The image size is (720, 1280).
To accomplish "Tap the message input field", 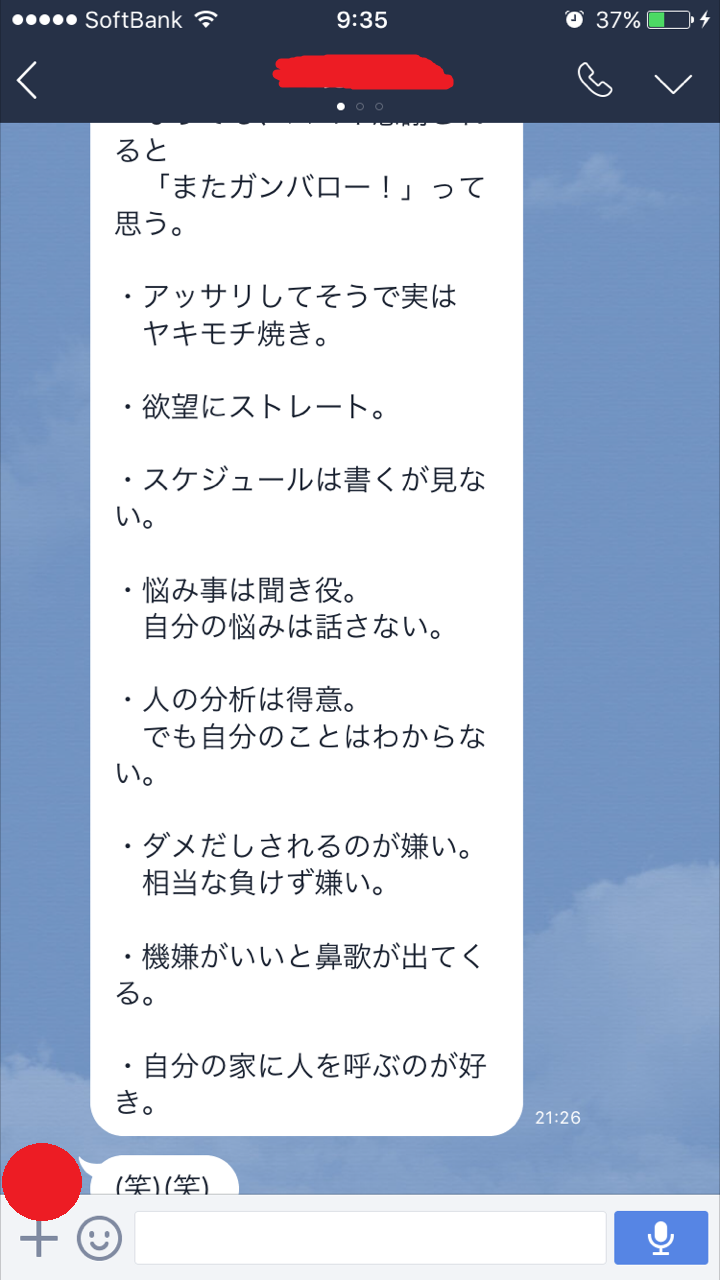I will pyautogui.click(x=370, y=1238).
